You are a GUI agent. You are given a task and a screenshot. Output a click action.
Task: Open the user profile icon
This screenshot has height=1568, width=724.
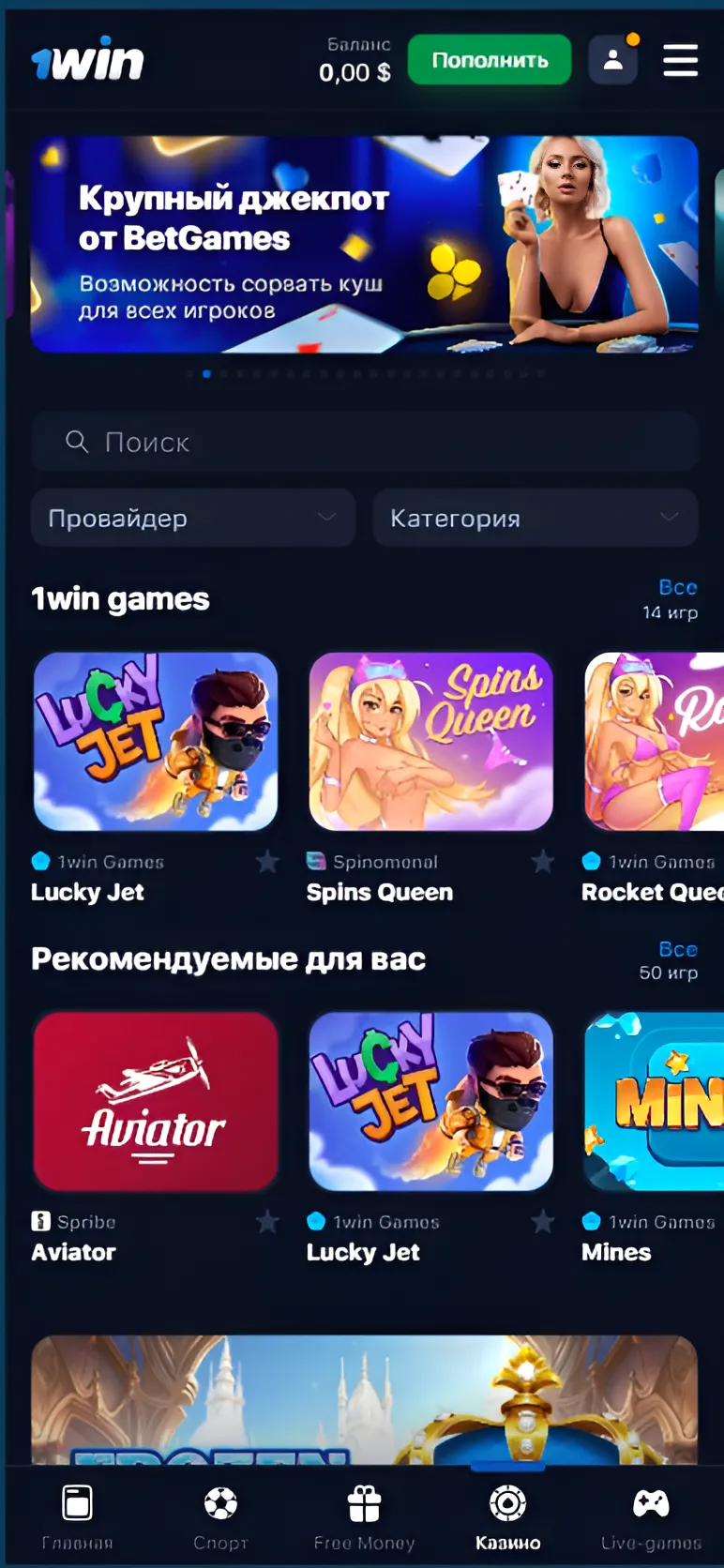pos(613,60)
